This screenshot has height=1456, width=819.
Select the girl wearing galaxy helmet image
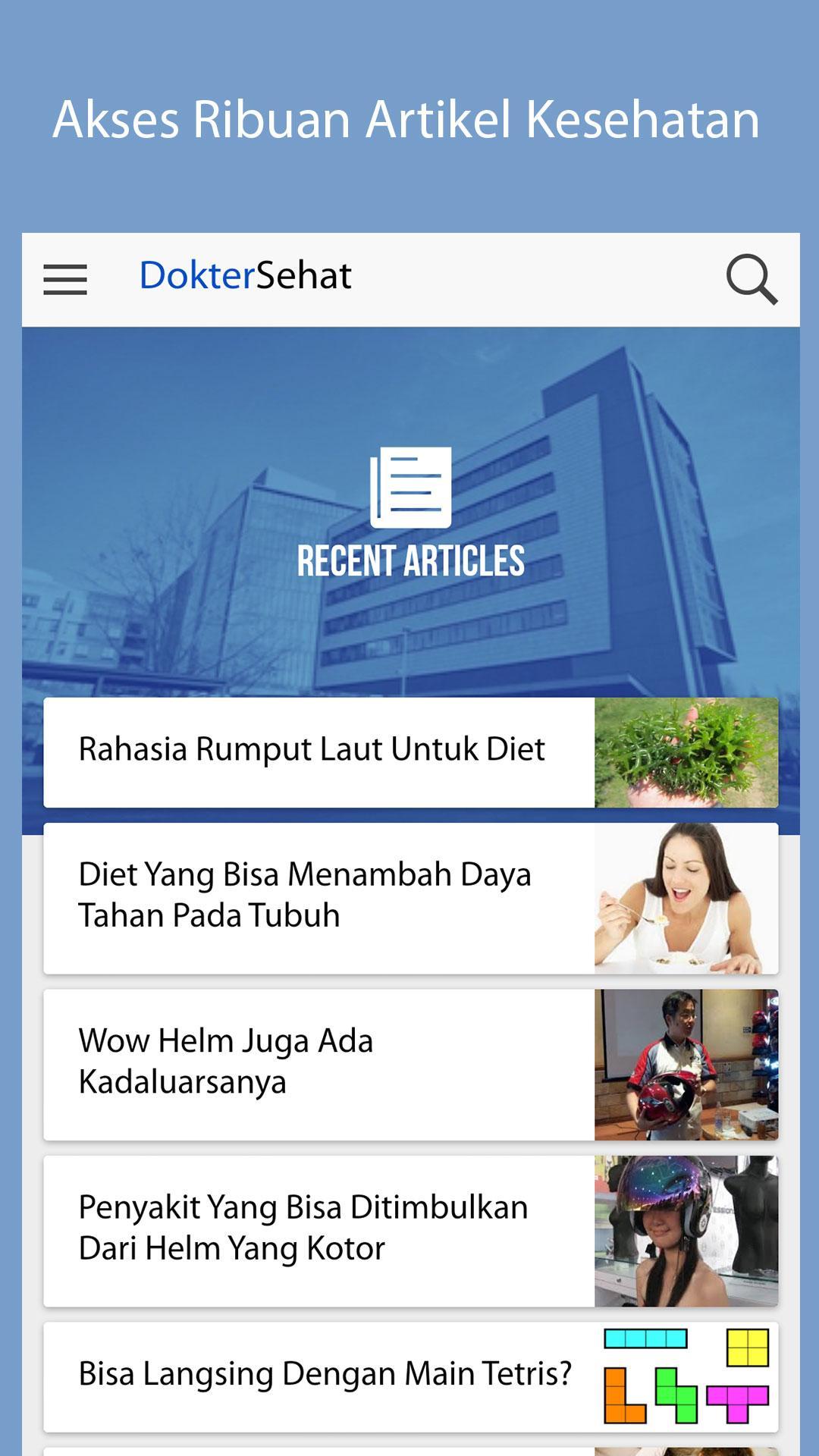coord(686,1228)
